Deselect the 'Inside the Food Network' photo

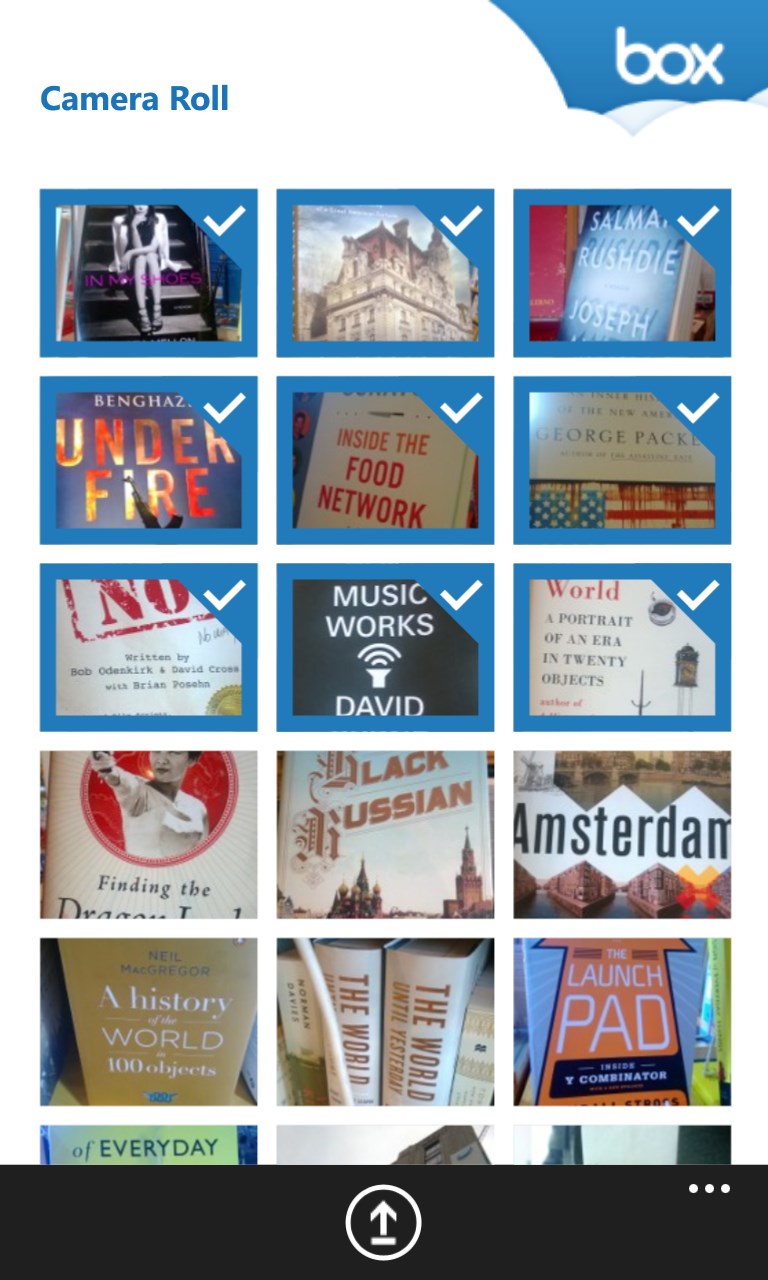point(385,460)
